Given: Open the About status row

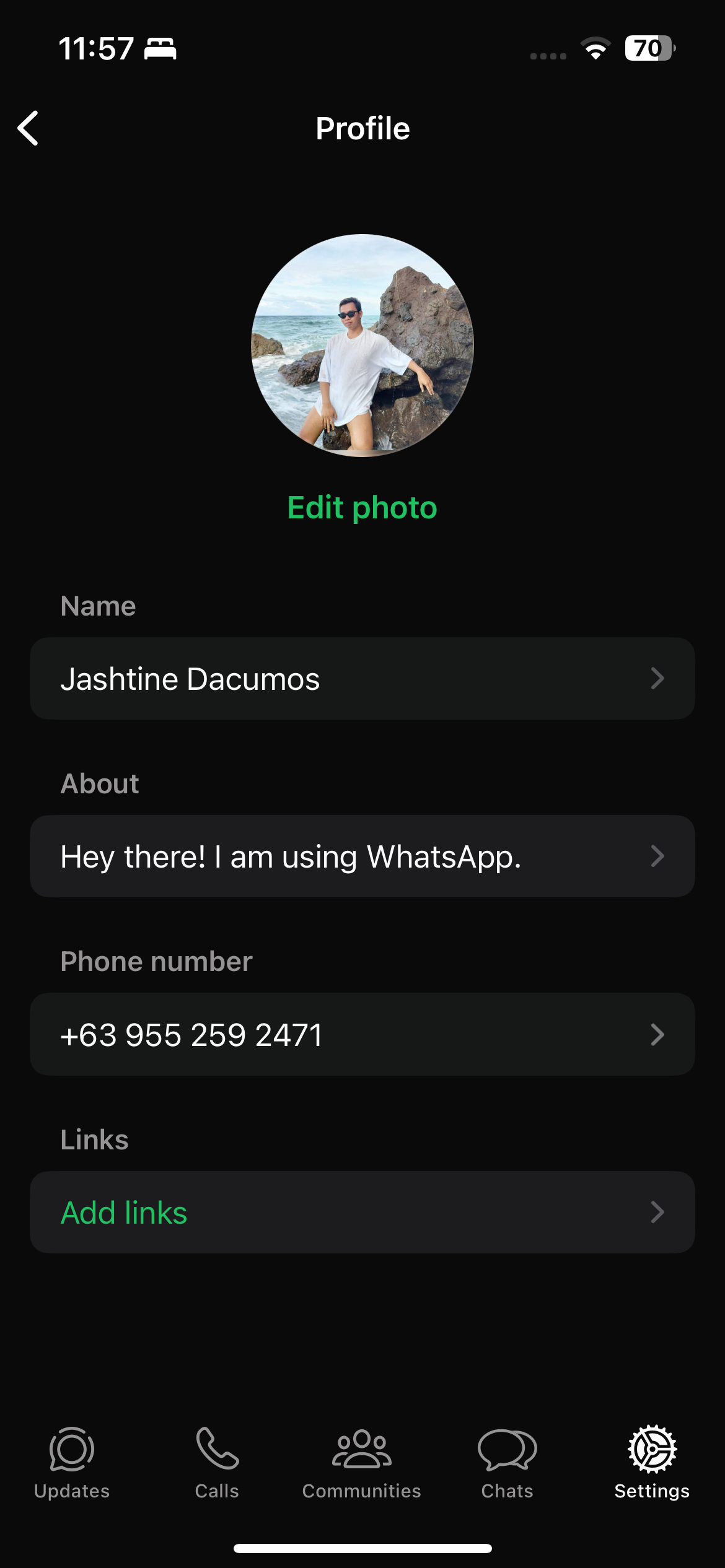Looking at the screenshot, I should [362, 856].
